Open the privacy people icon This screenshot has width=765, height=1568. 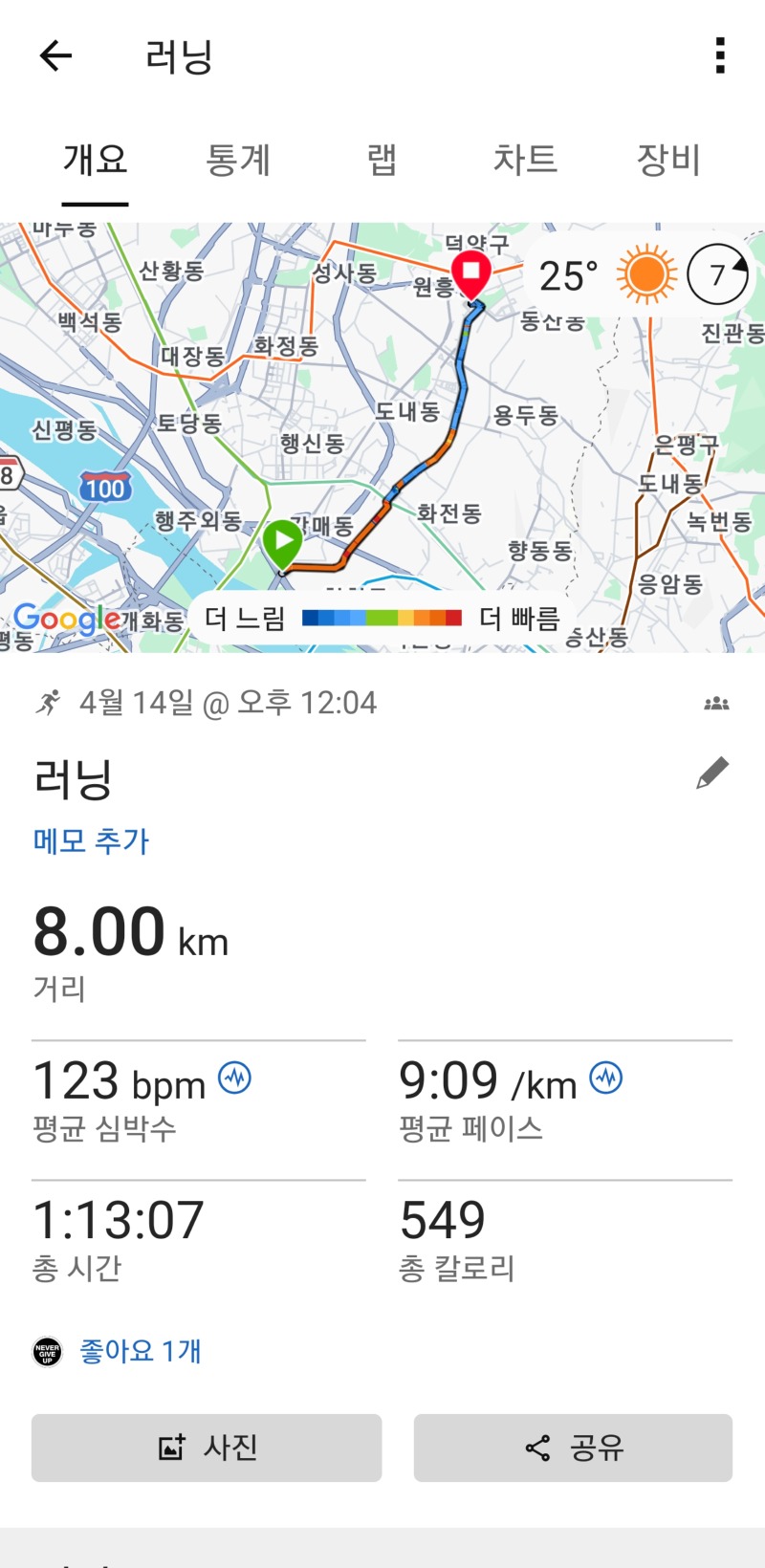coord(716,704)
